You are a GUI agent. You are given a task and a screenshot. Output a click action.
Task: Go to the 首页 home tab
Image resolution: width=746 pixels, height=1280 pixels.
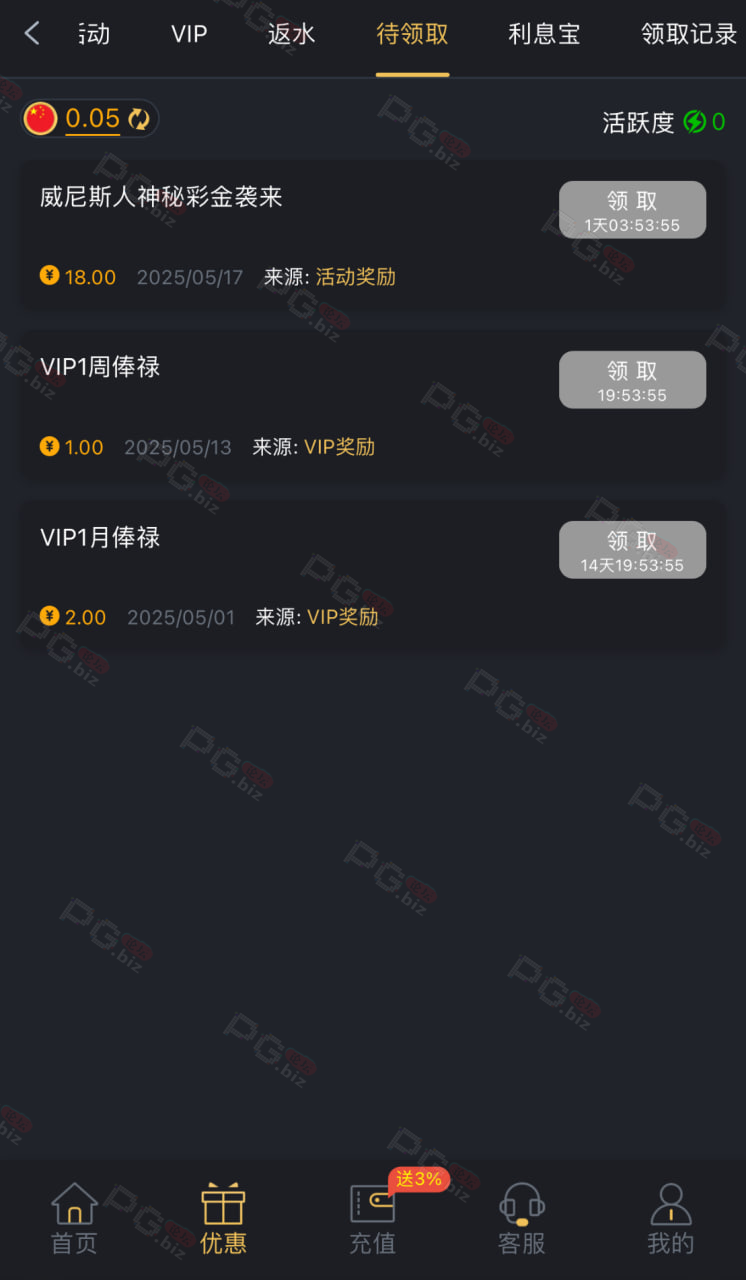coord(75,1218)
